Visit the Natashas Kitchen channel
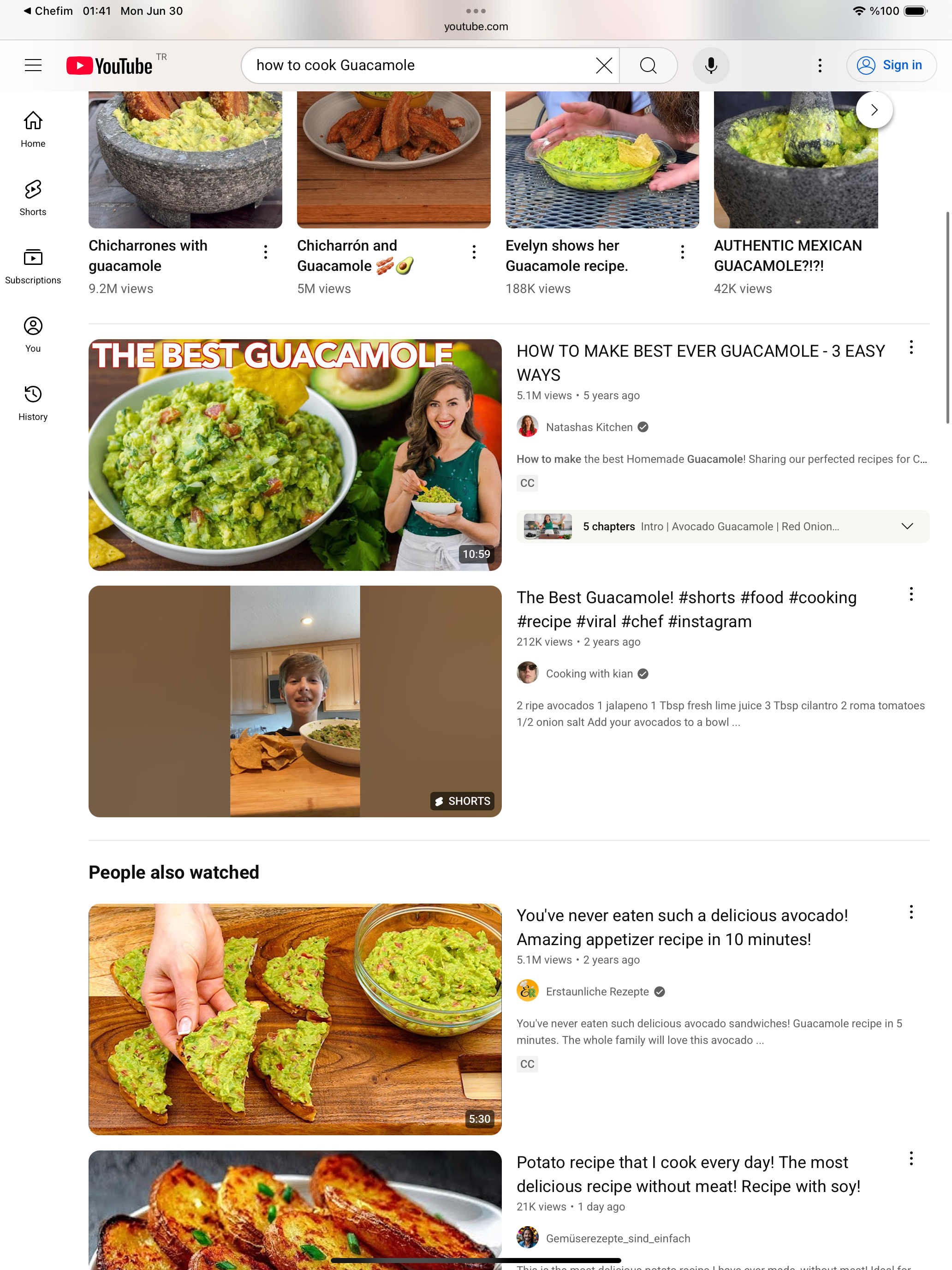952x1270 pixels. [589, 427]
